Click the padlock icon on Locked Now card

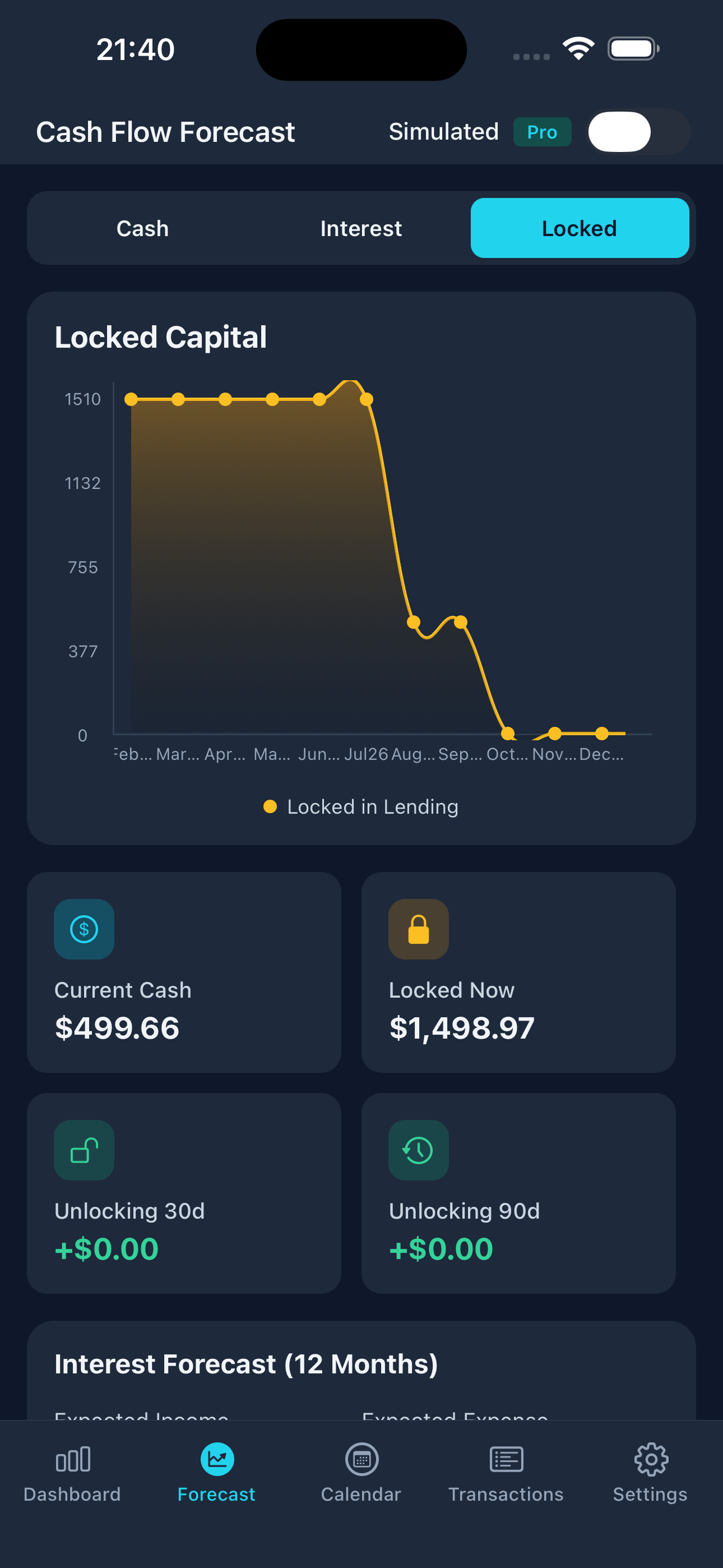418,929
